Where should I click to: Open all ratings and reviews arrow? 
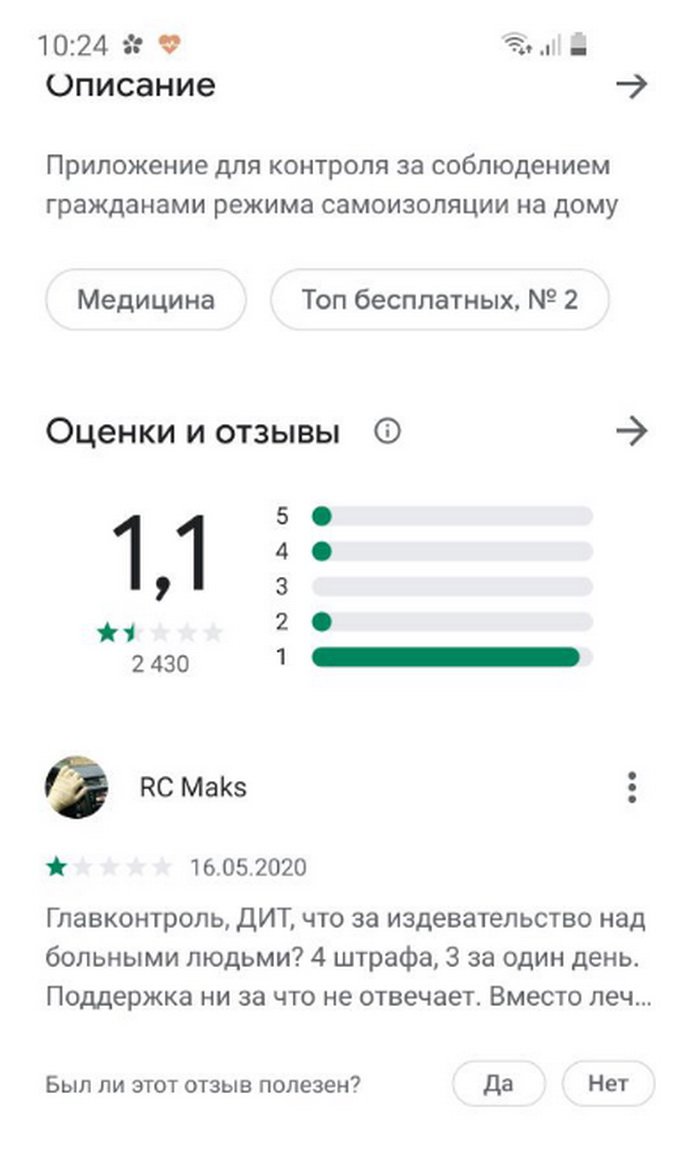pyautogui.click(x=631, y=432)
